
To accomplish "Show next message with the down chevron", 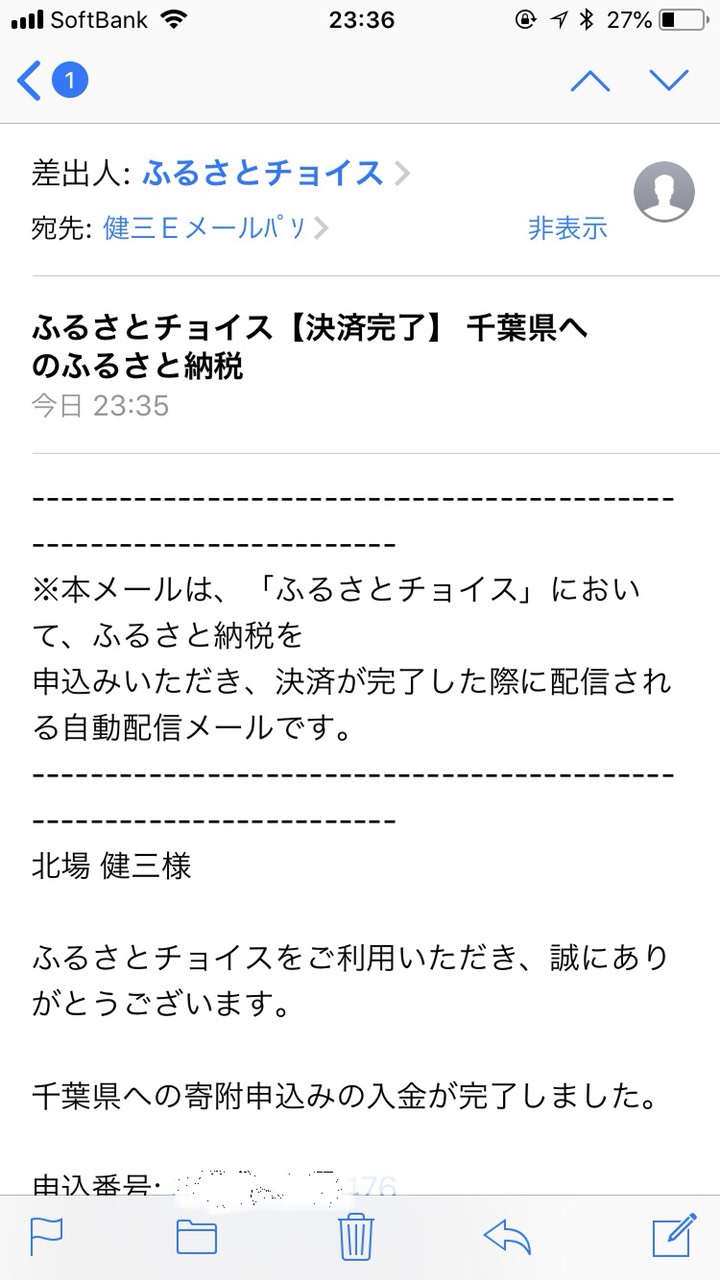I will tap(670, 80).
